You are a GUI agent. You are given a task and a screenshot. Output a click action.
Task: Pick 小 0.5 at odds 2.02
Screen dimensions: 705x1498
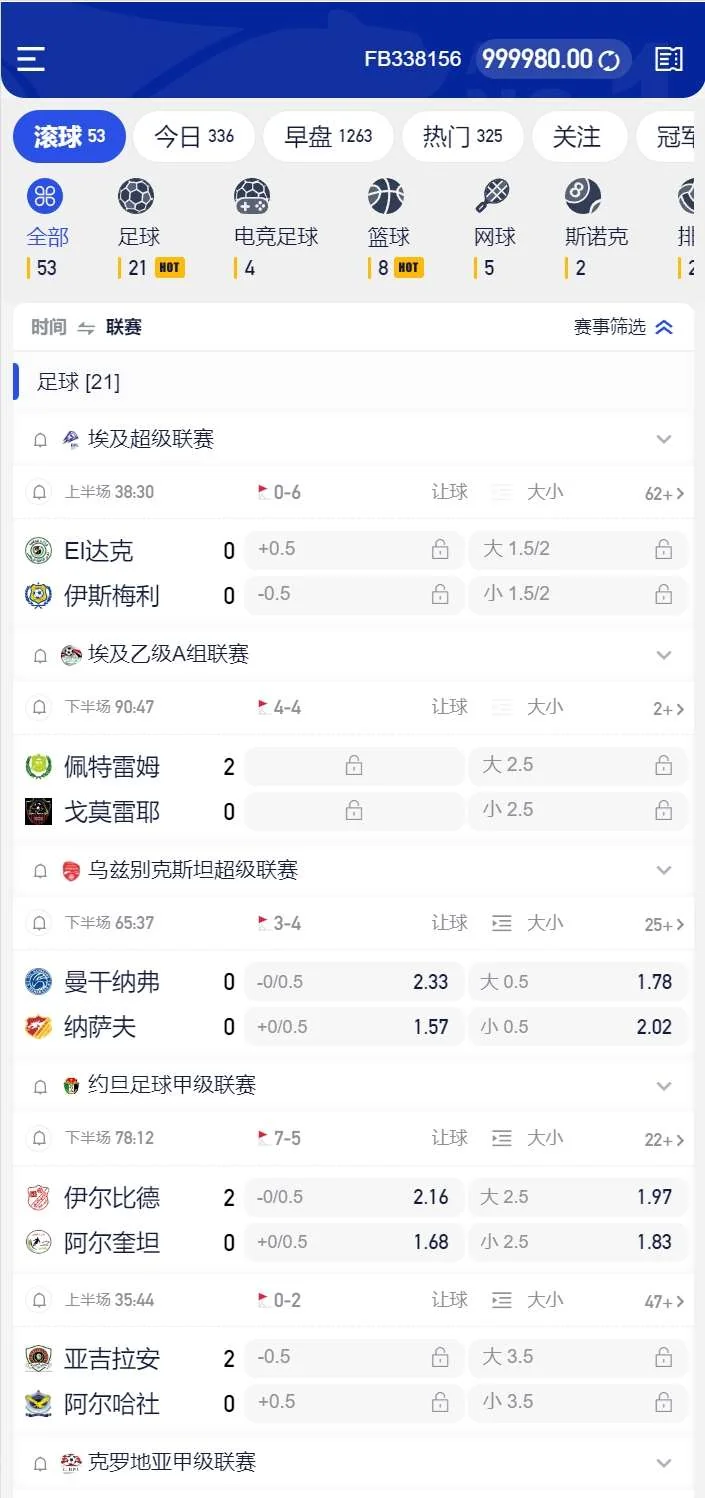click(x=578, y=1027)
